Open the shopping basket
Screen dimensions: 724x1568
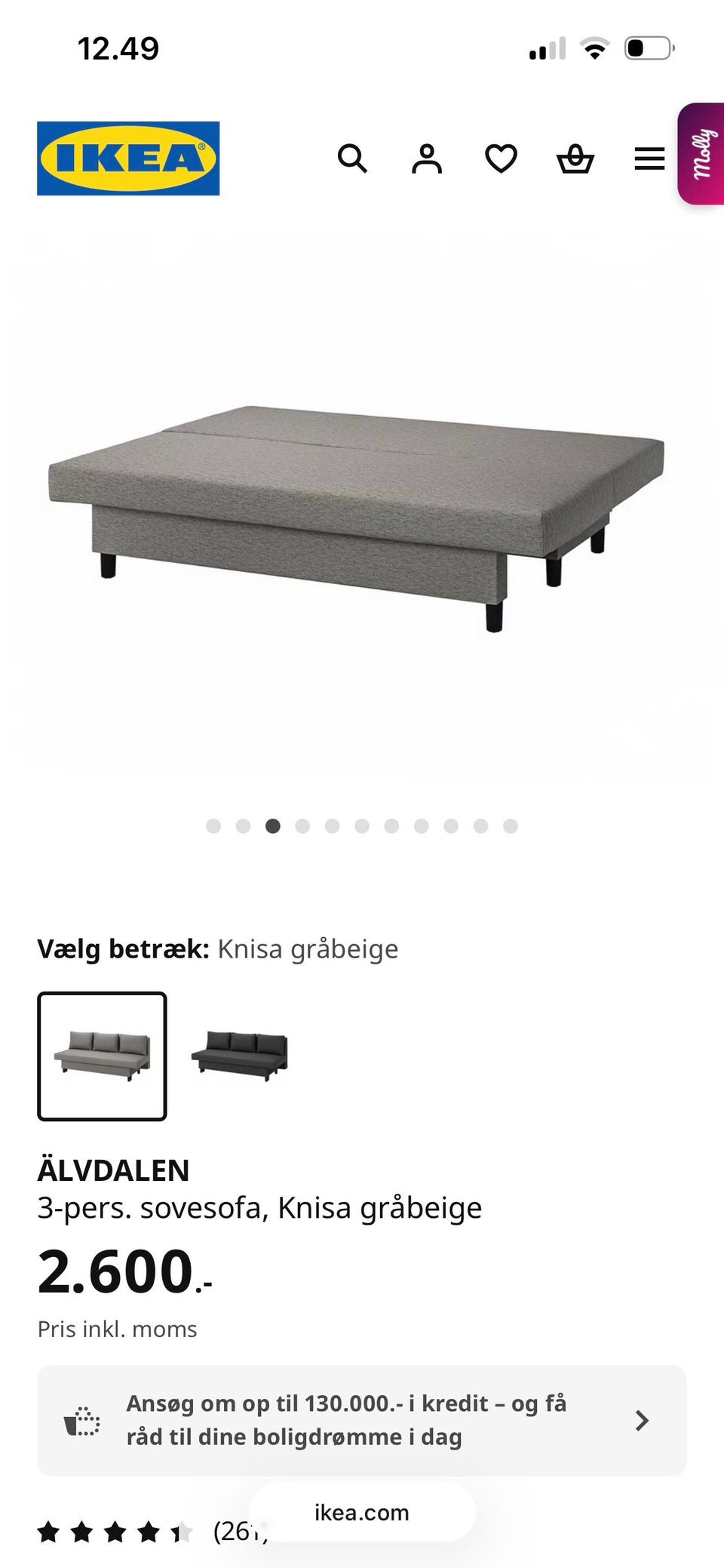pos(575,158)
